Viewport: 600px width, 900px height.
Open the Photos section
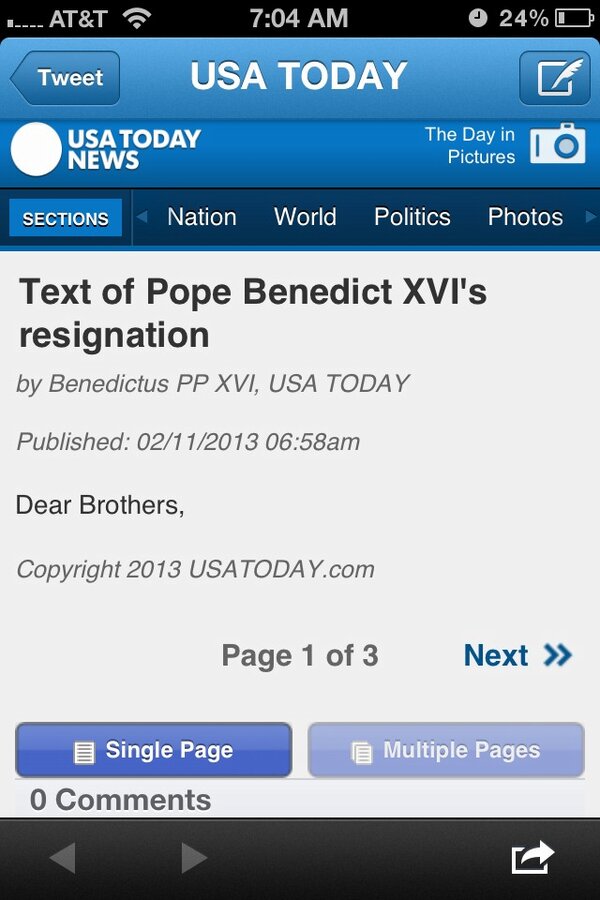pyautogui.click(x=525, y=217)
